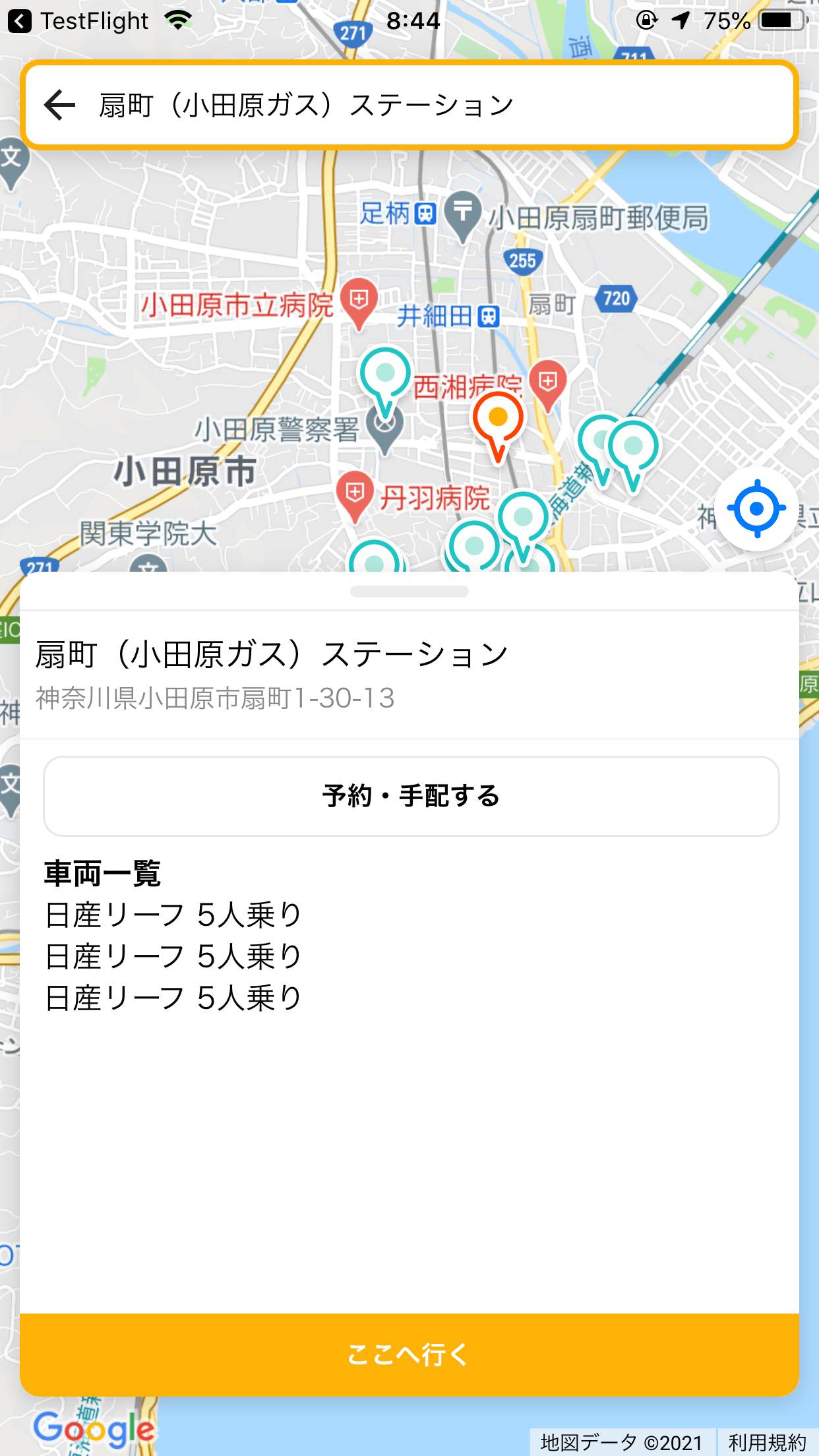Return to TestFlight from status bar
819x1456 pixels.
[x=78, y=21]
